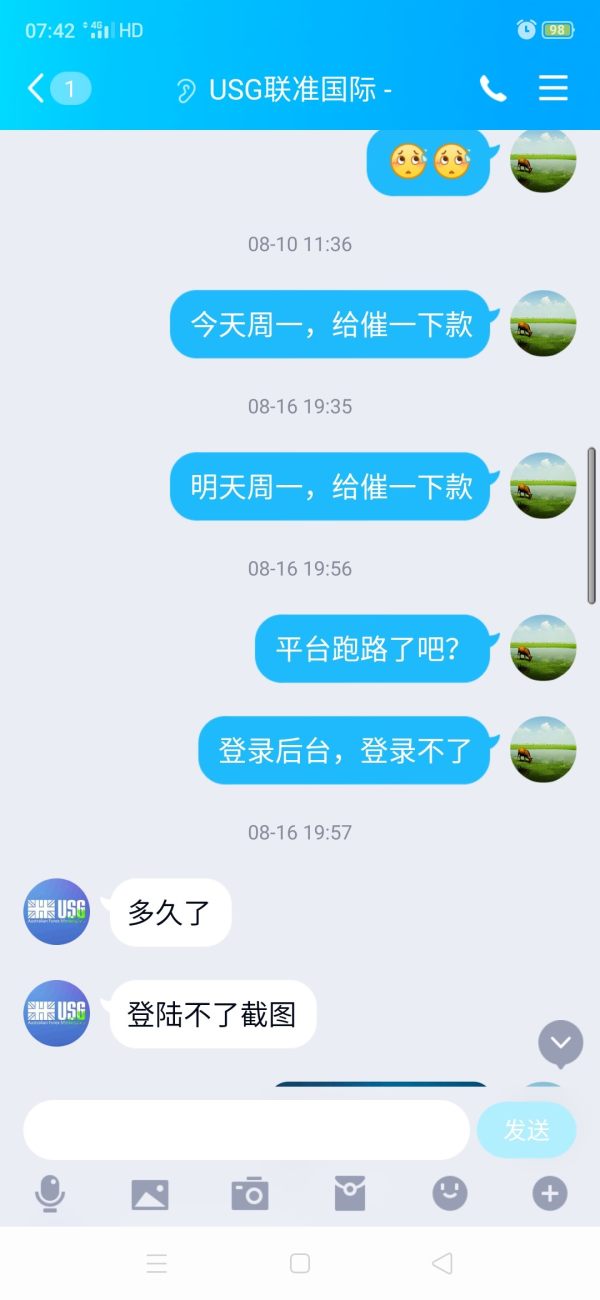This screenshot has width=600, height=1300.
Task: Tap the system back button
Action: click(442, 1263)
